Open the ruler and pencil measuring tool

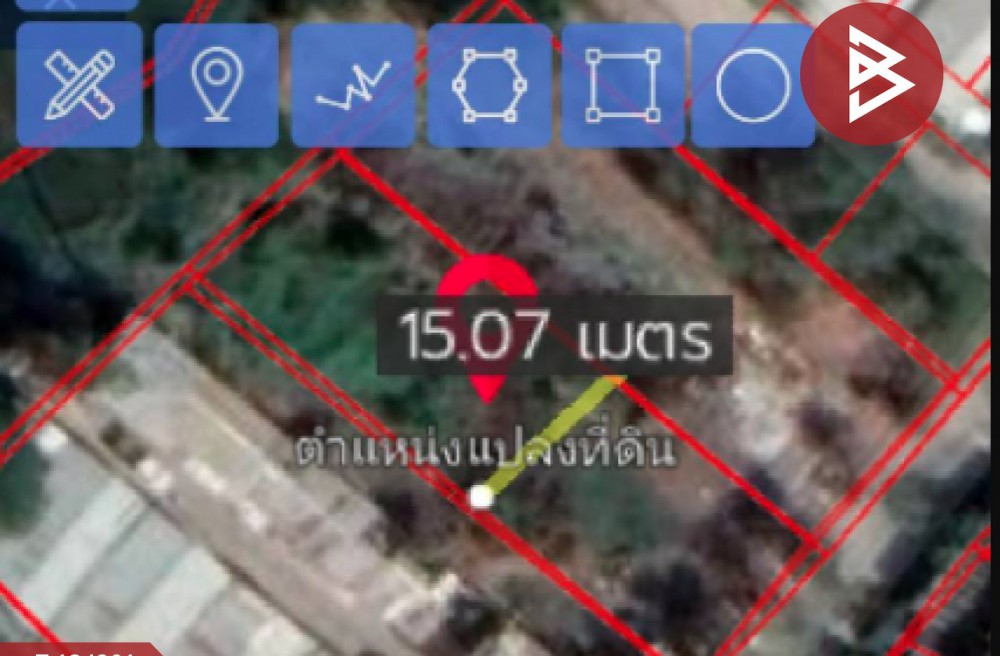coord(79,85)
